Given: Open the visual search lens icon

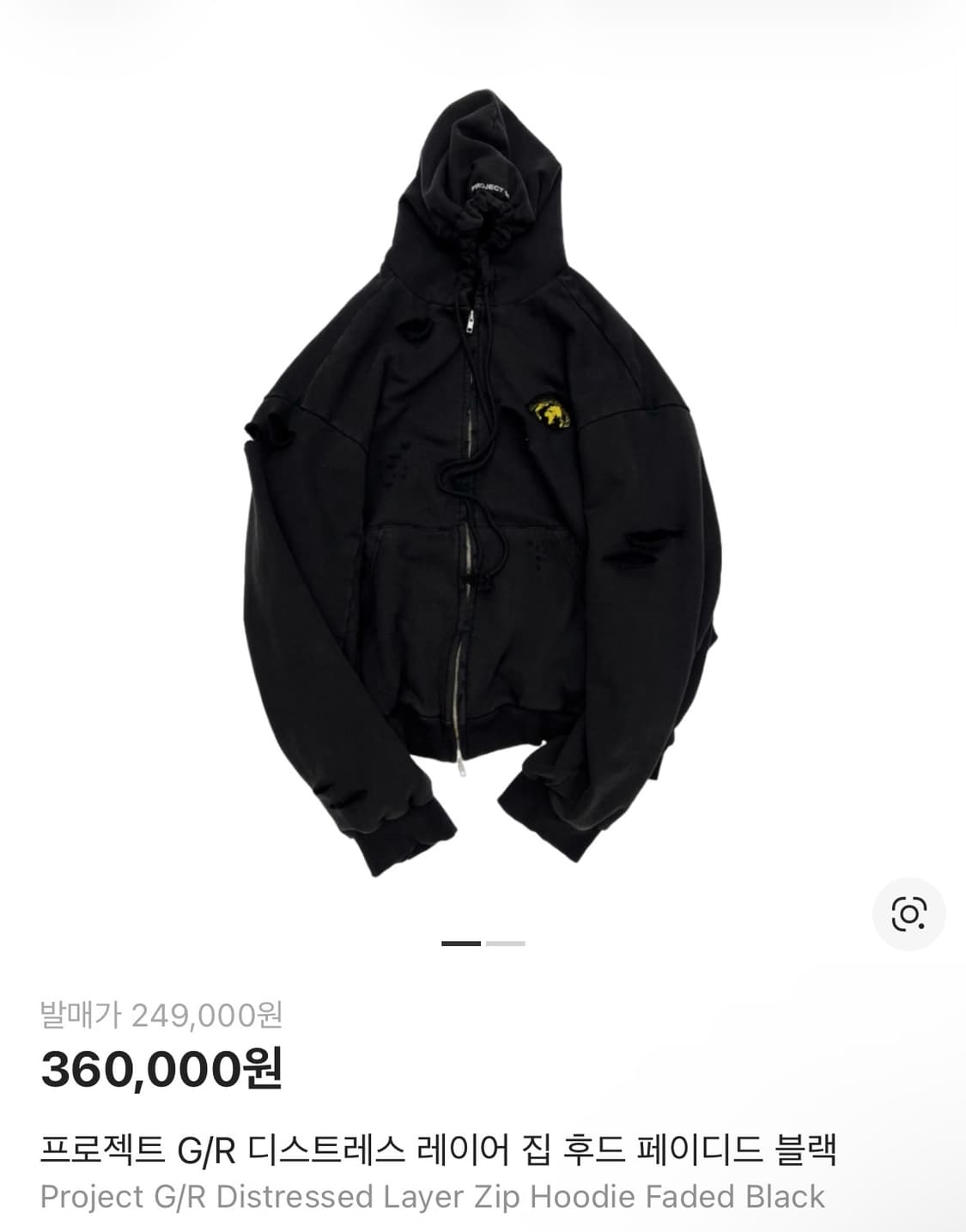Looking at the screenshot, I should point(908,913).
